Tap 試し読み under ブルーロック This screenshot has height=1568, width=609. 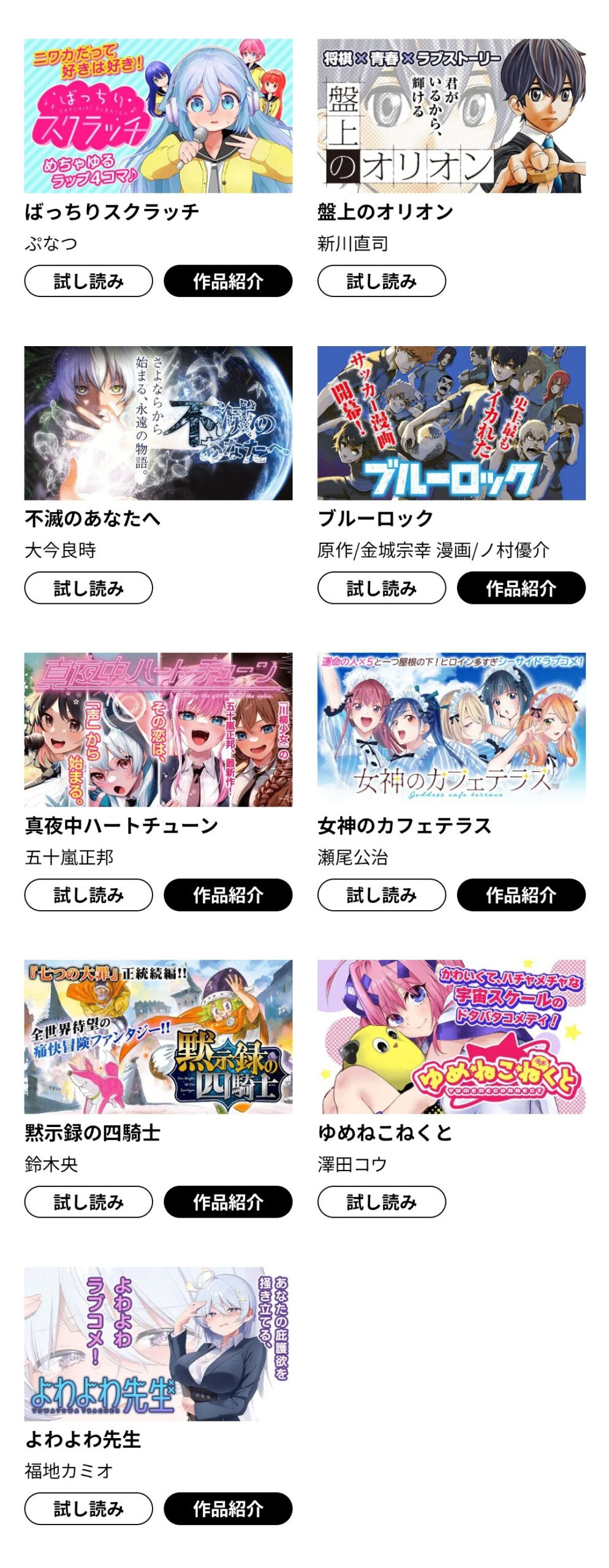[381, 588]
